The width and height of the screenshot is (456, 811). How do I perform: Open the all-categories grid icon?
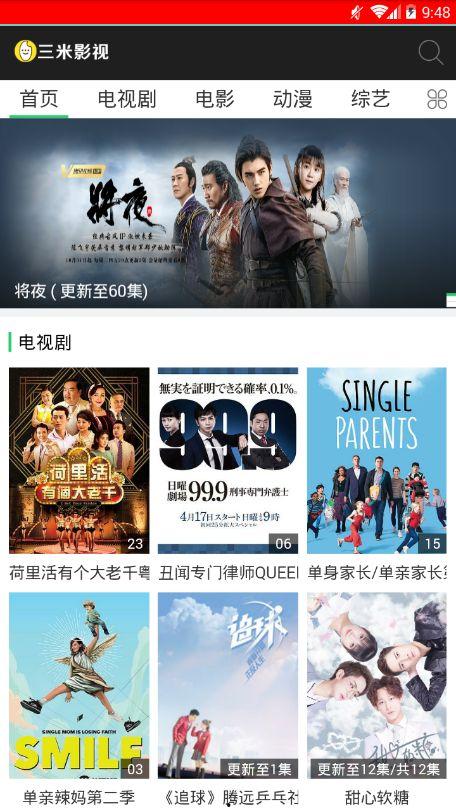(436, 99)
